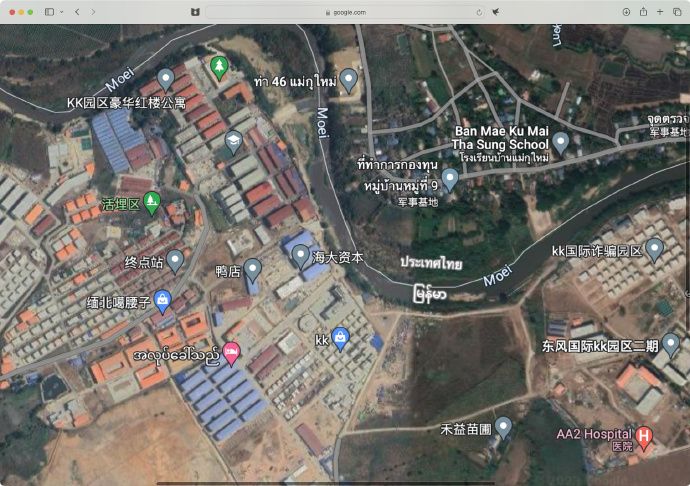Tap the kk shopping marker
Image resolution: width=690 pixels, height=486 pixels.
[x=340, y=337]
